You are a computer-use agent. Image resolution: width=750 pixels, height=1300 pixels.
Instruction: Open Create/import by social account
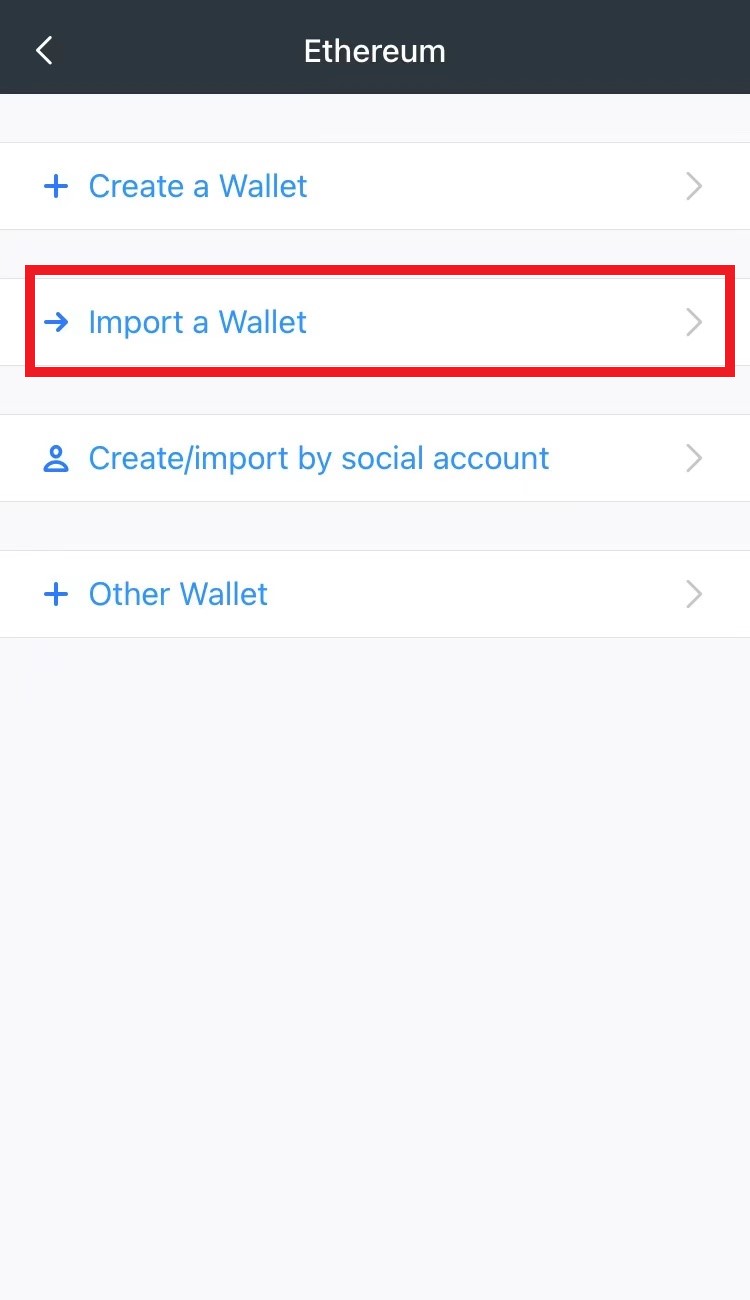(x=318, y=458)
